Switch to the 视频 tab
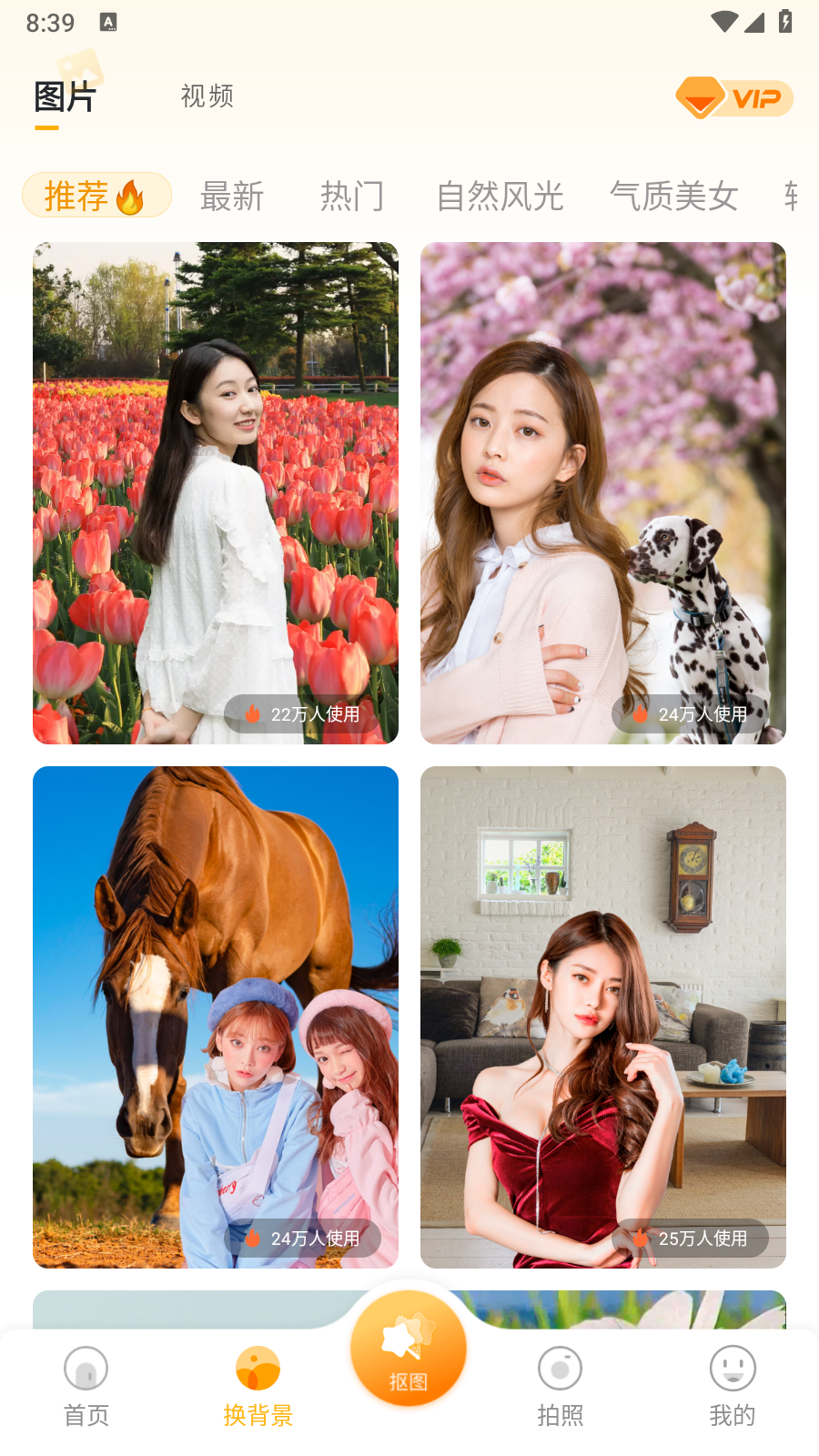The image size is (819, 1456). (x=207, y=96)
